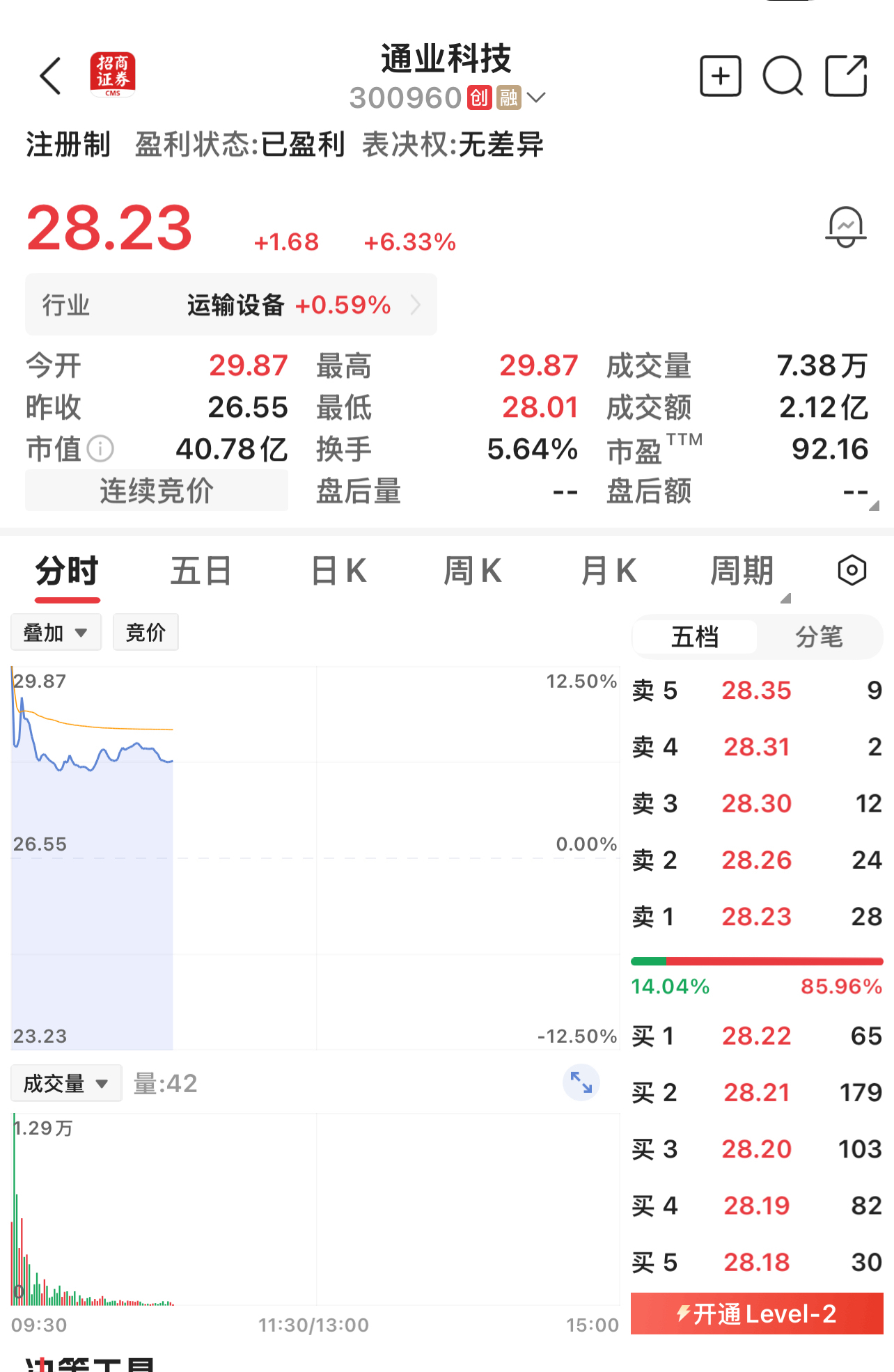Switch to the 月K chart tab
The height and width of the screenshot is (1372, 894).
point(609,571)
